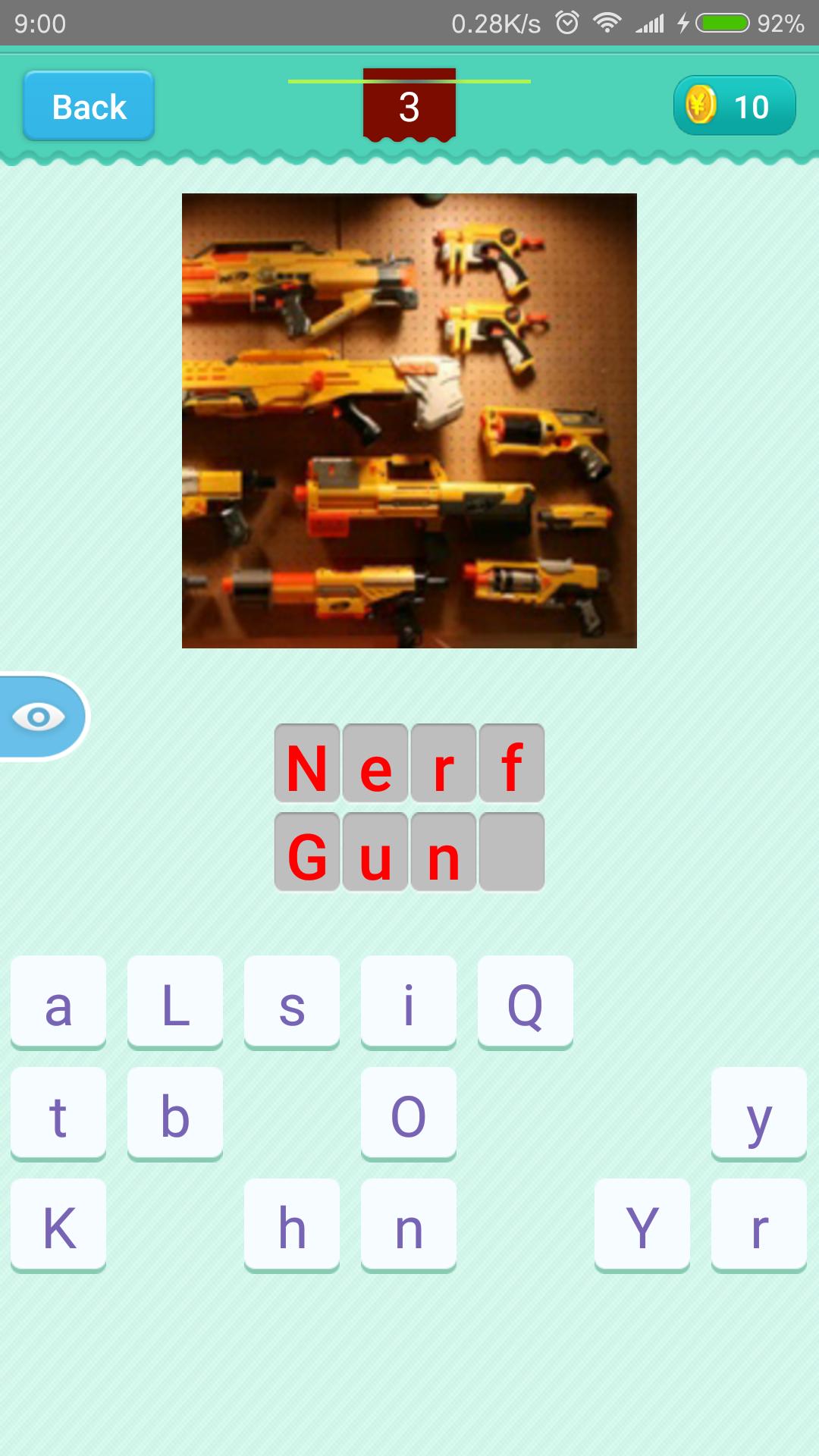This screenshot has width=819, height=1456.
Task: Tap the empty last answer slot
Action: click(512, 852)
